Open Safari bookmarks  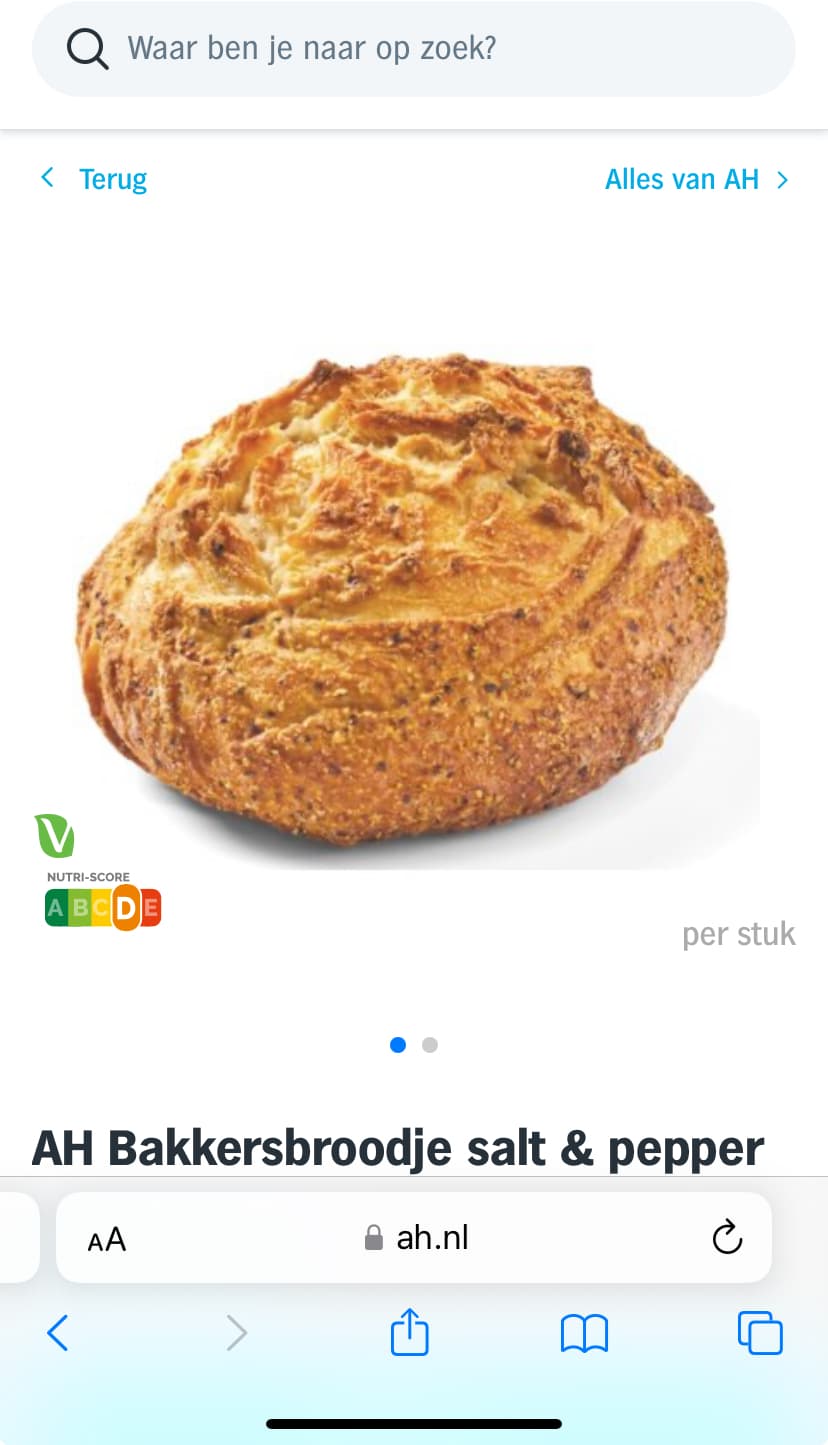(585, 1333)
